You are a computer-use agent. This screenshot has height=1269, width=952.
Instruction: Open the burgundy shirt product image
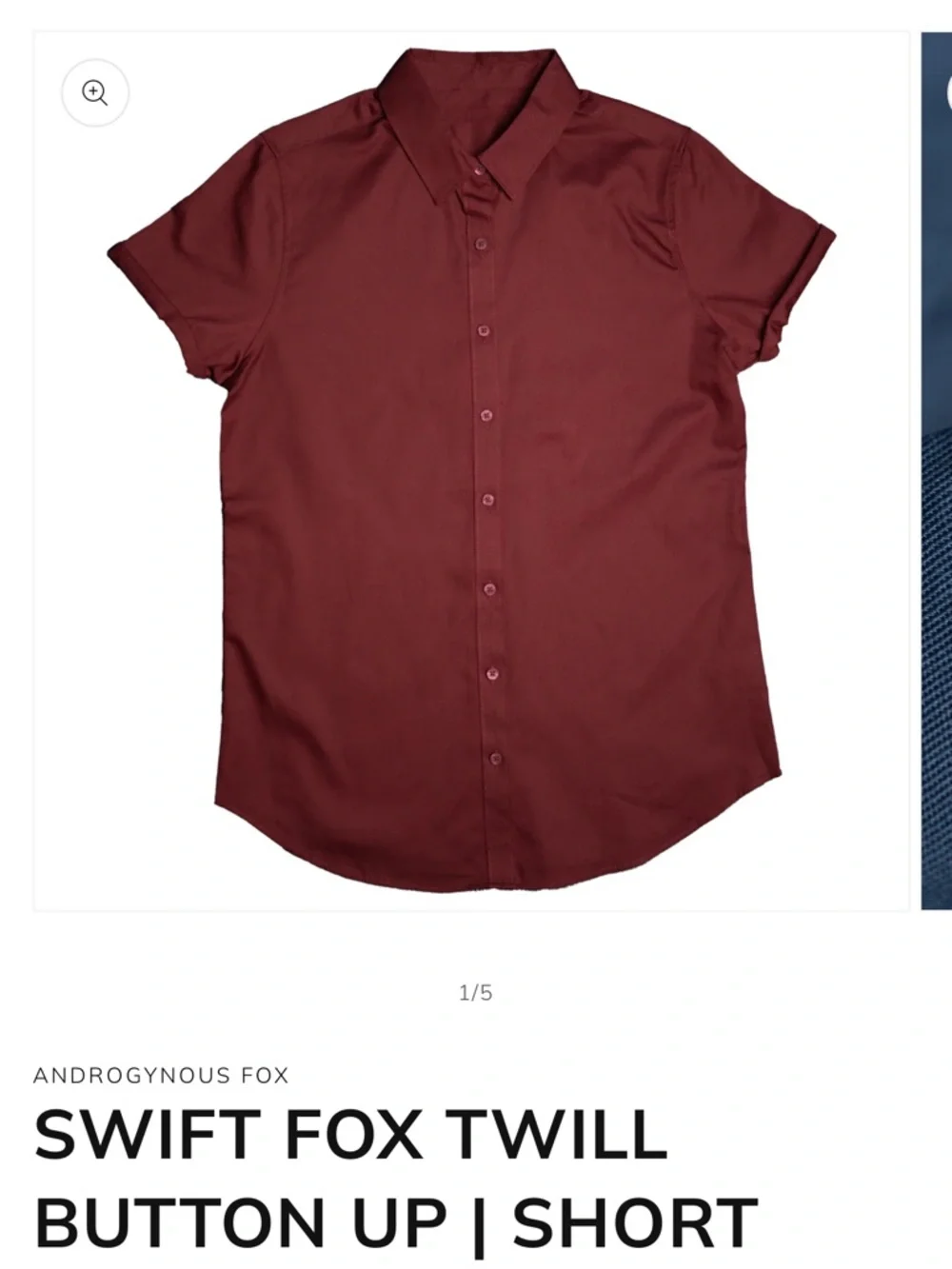[x=471, y=471]
